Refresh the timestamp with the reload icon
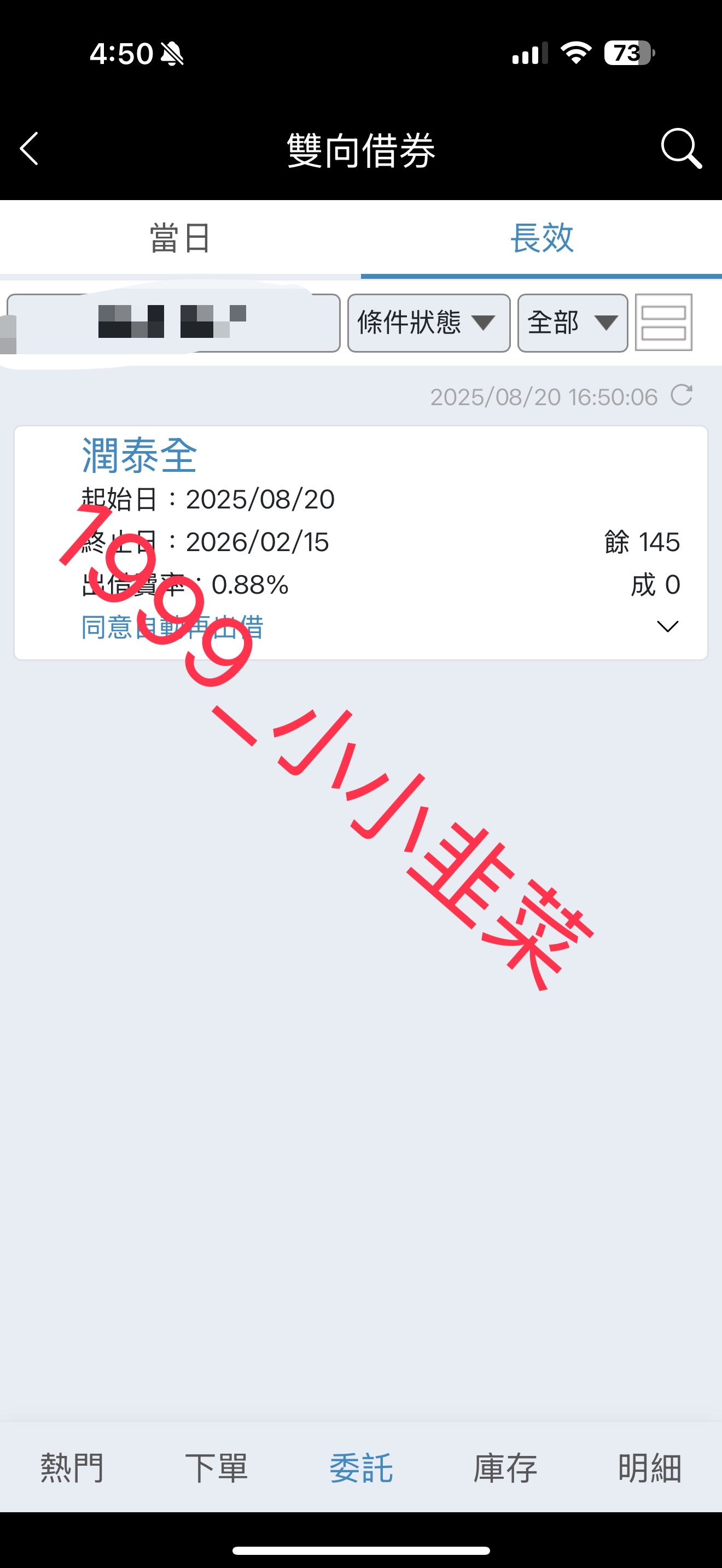This screenshot has width=722, height=1568. coord(682,395)
